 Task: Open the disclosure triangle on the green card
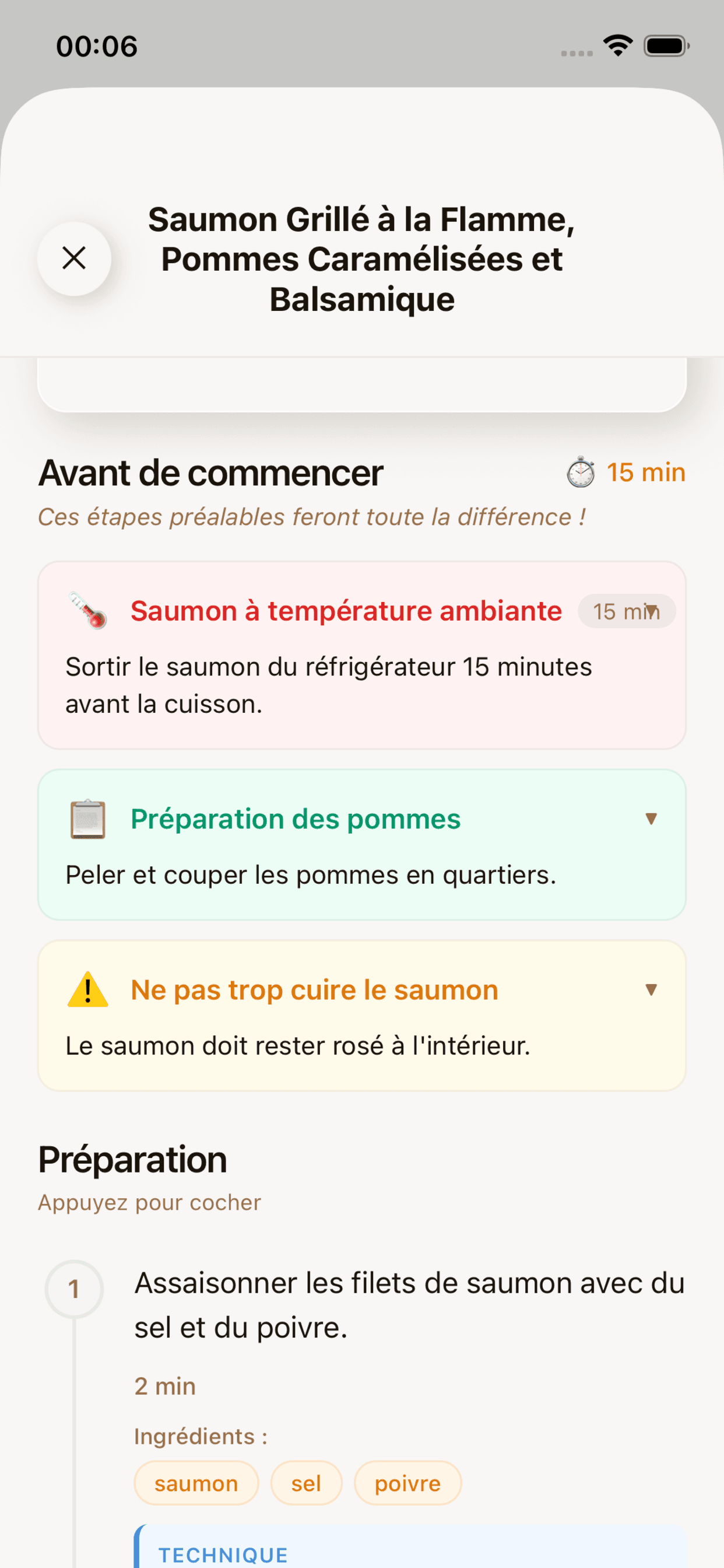(x=652, y=818)
